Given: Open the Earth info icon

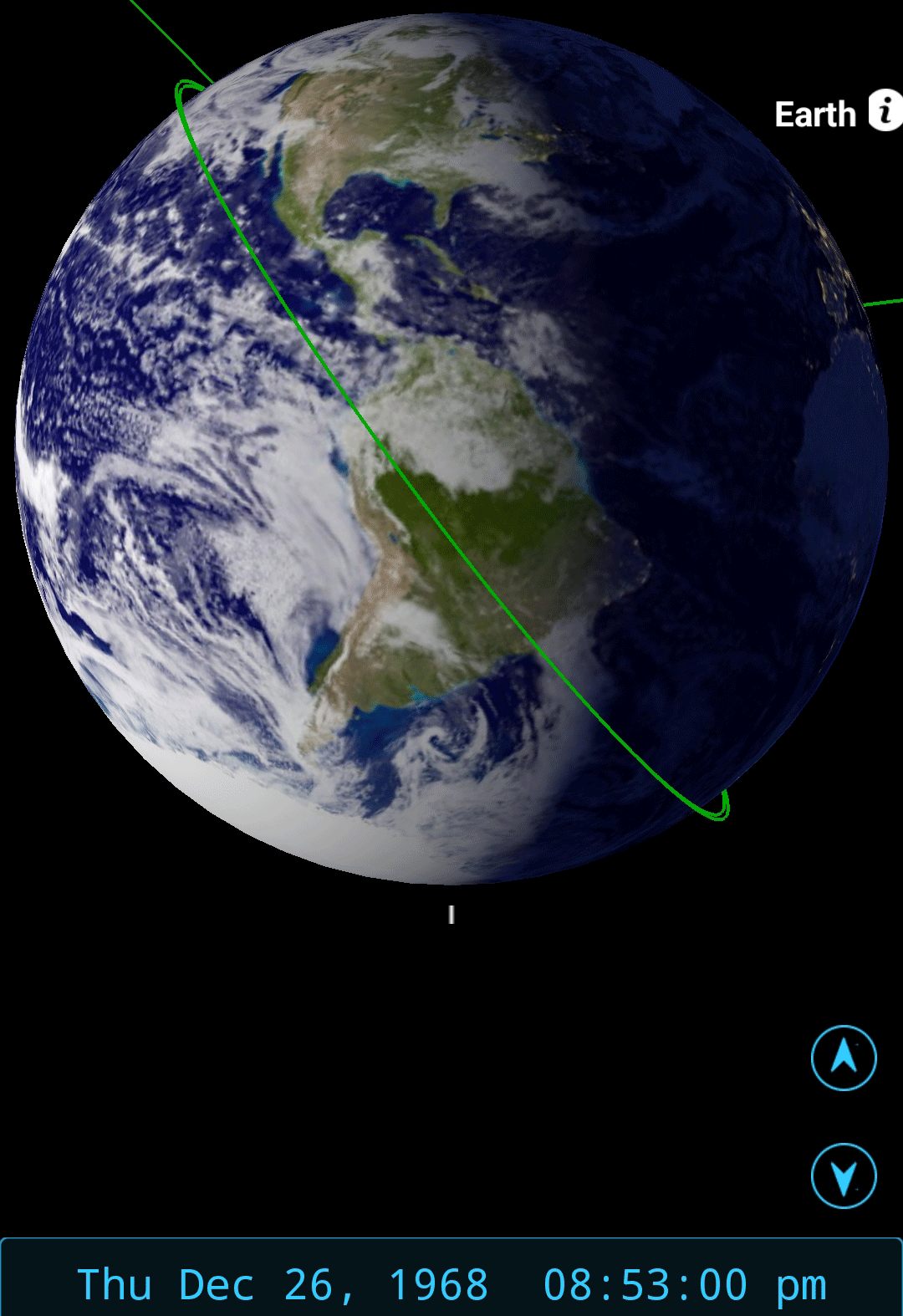Looking at the screenshot, I should click(x=885, y=110).
